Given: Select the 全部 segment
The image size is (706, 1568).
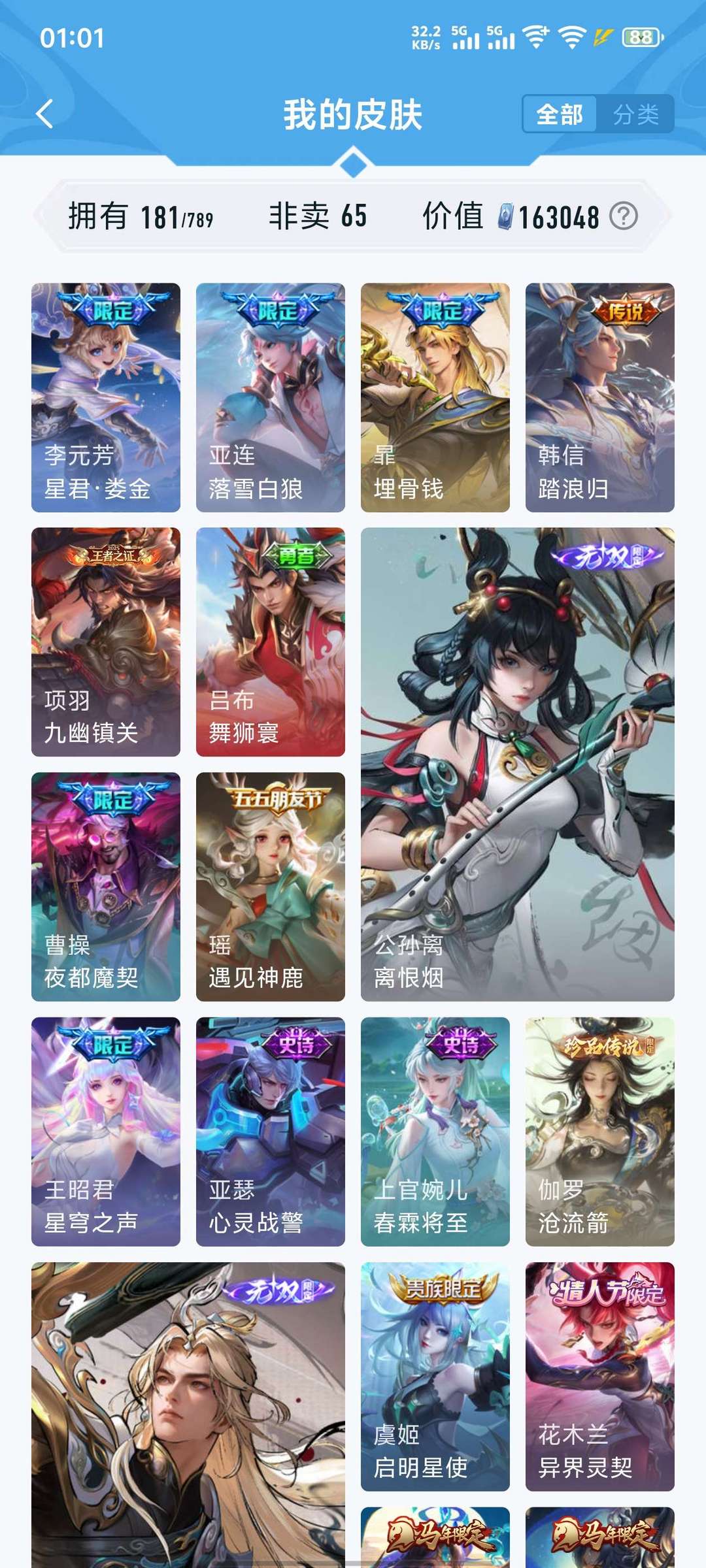Looking at the screenshot, I should tap(560, 114).
